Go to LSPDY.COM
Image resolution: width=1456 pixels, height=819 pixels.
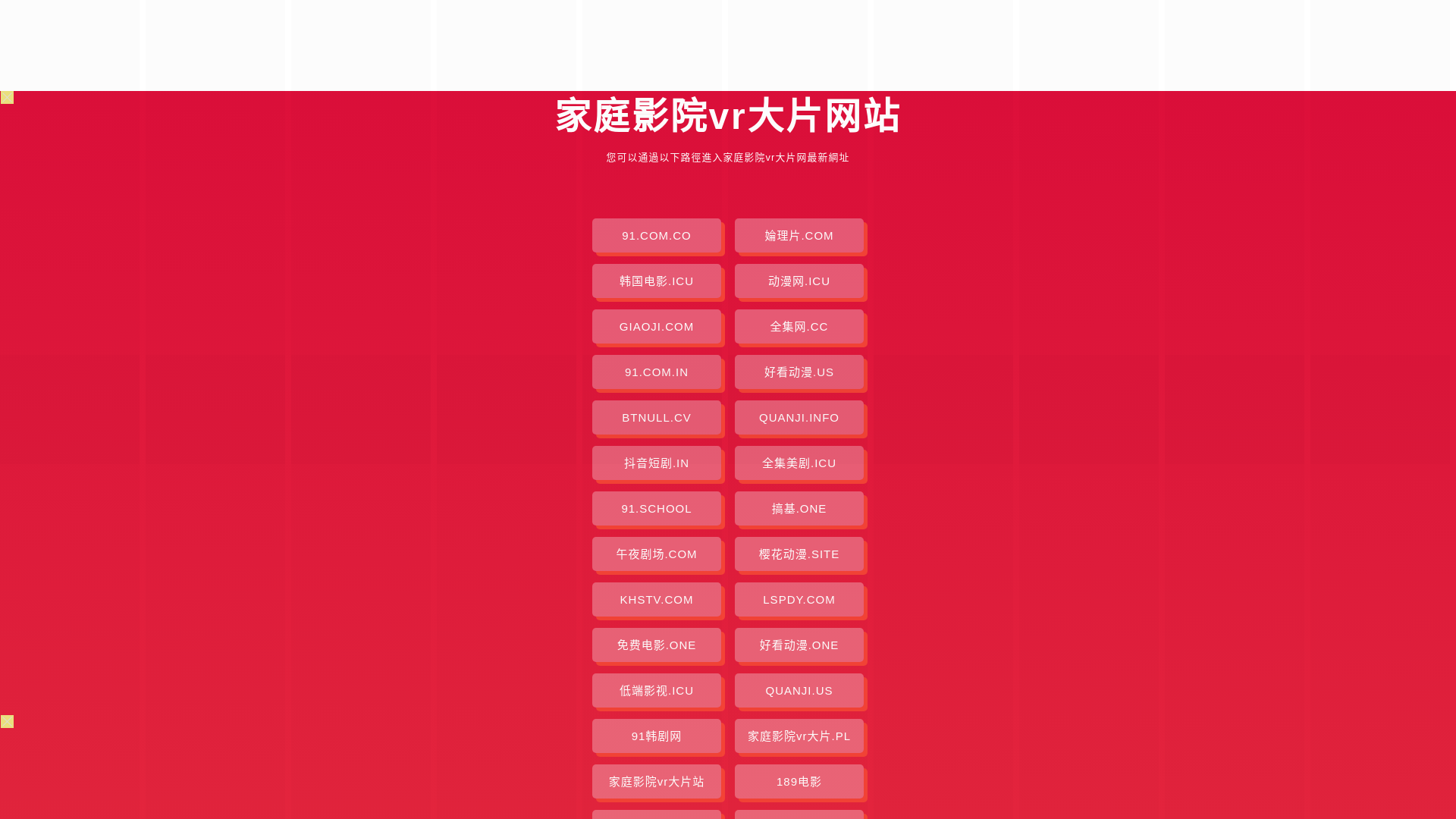pos(799,600)
